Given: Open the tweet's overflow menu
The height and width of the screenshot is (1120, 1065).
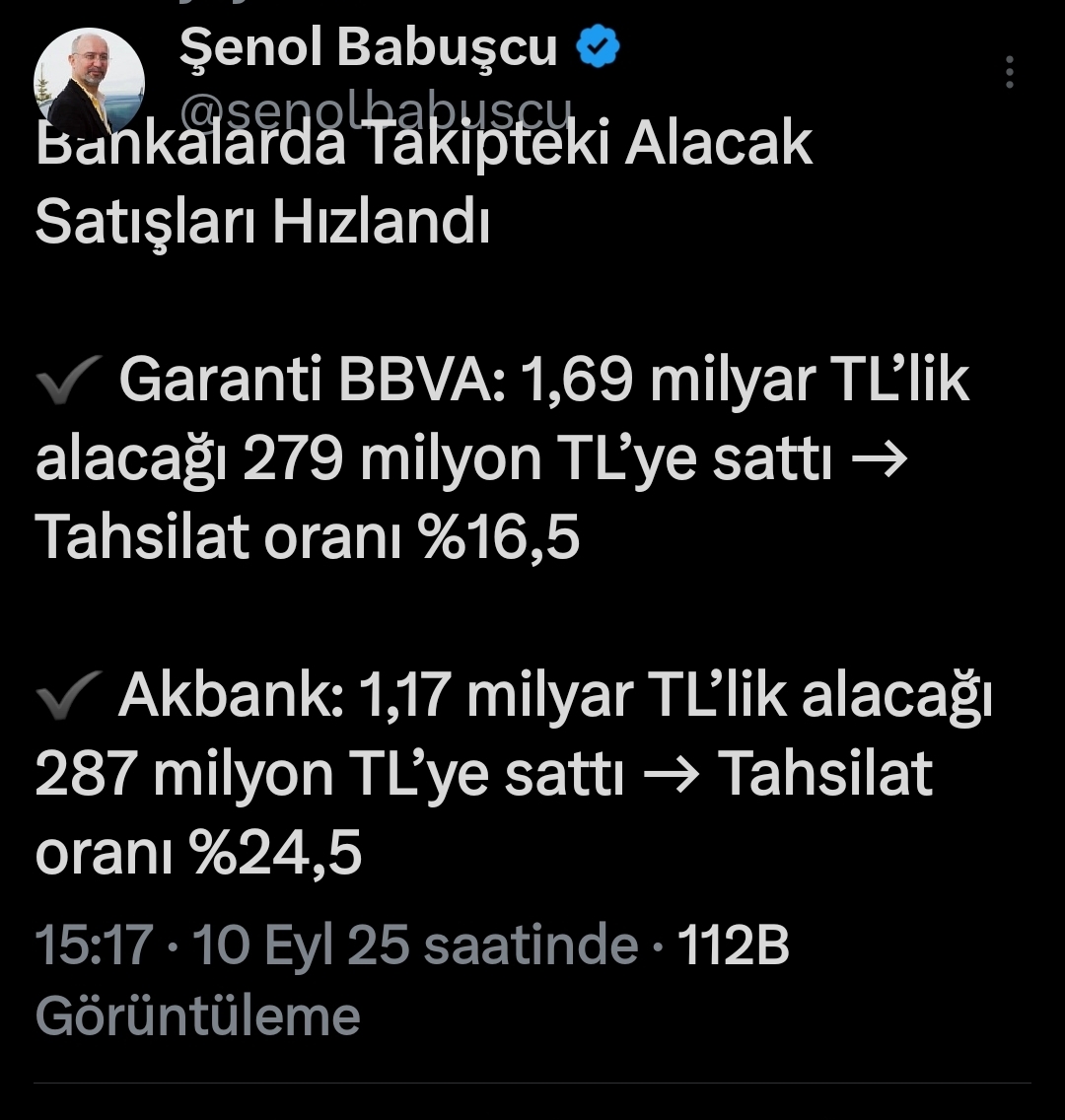Looking at the screenshot, I should [x=1009, y=72].
